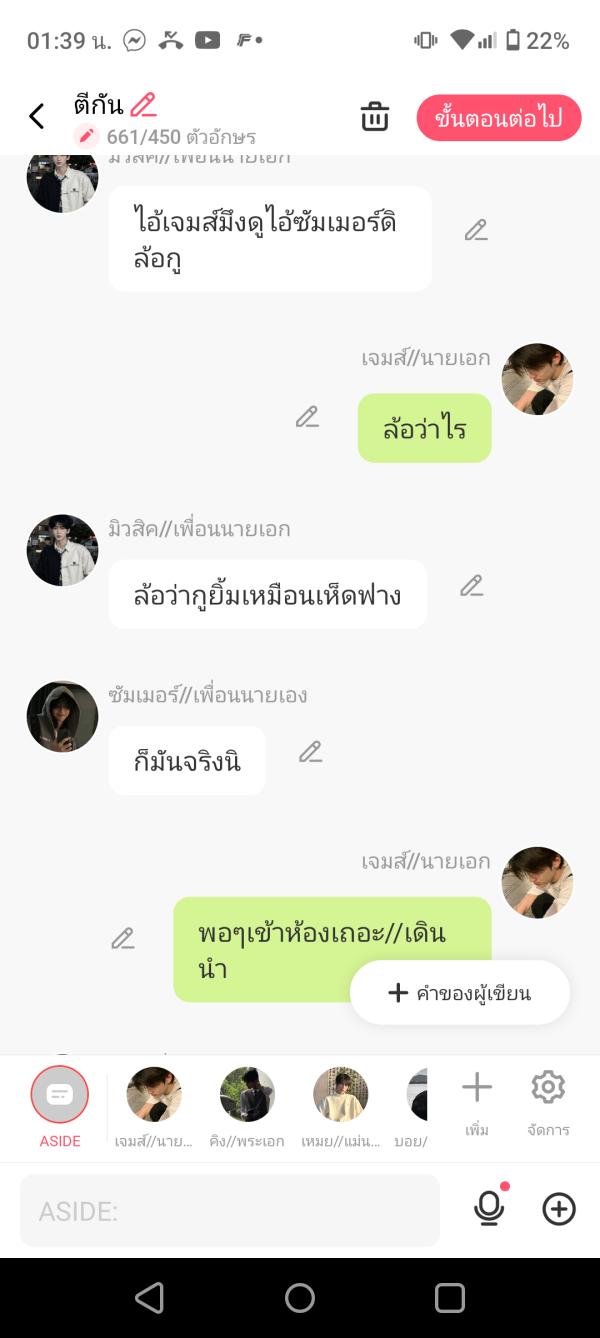600x1338 pixels.
Task: Edit the message ไอ้เจมส์มึงดูไอ้ซัมเมอร์ดิล้อกู
Action: tap(476, 230)
